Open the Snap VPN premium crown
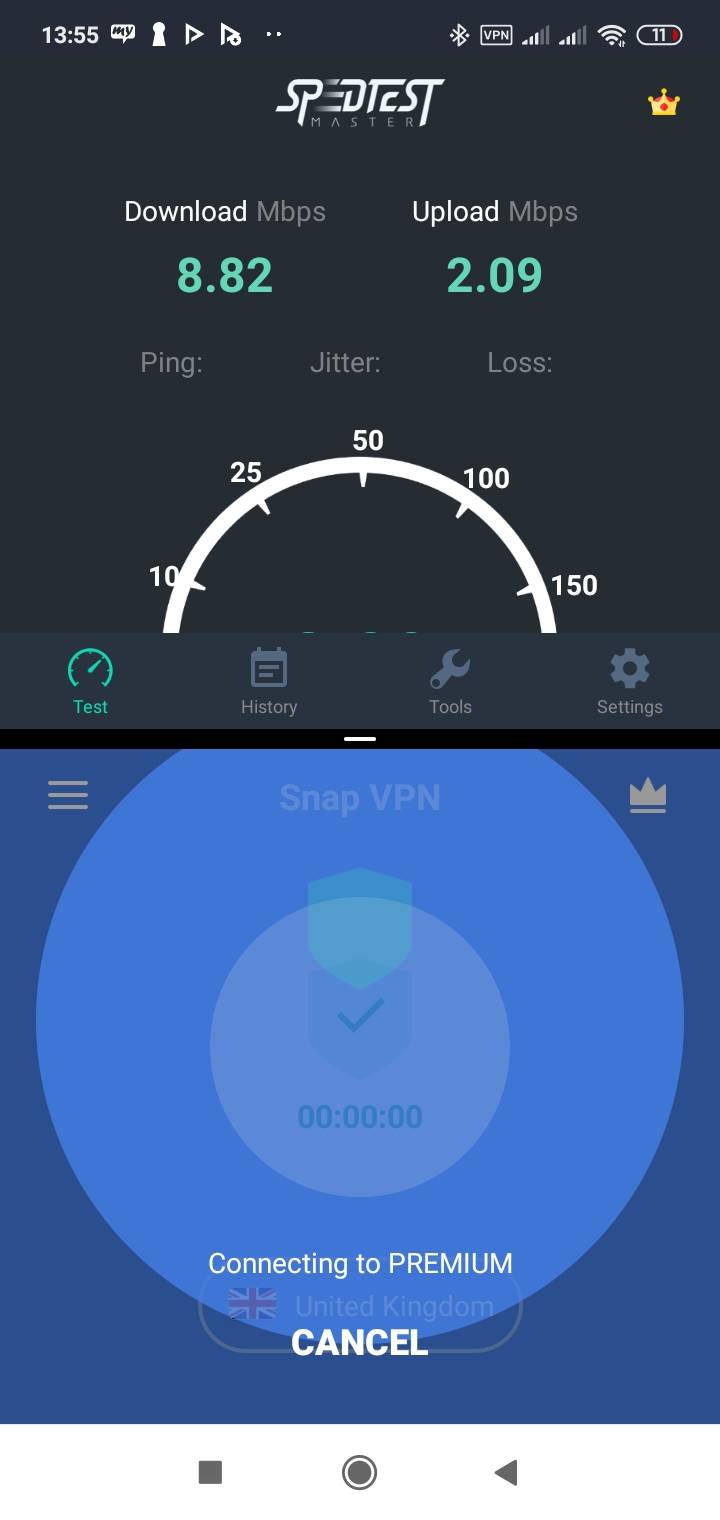This screenshot has height=1520, width=720. coord(648,796)
